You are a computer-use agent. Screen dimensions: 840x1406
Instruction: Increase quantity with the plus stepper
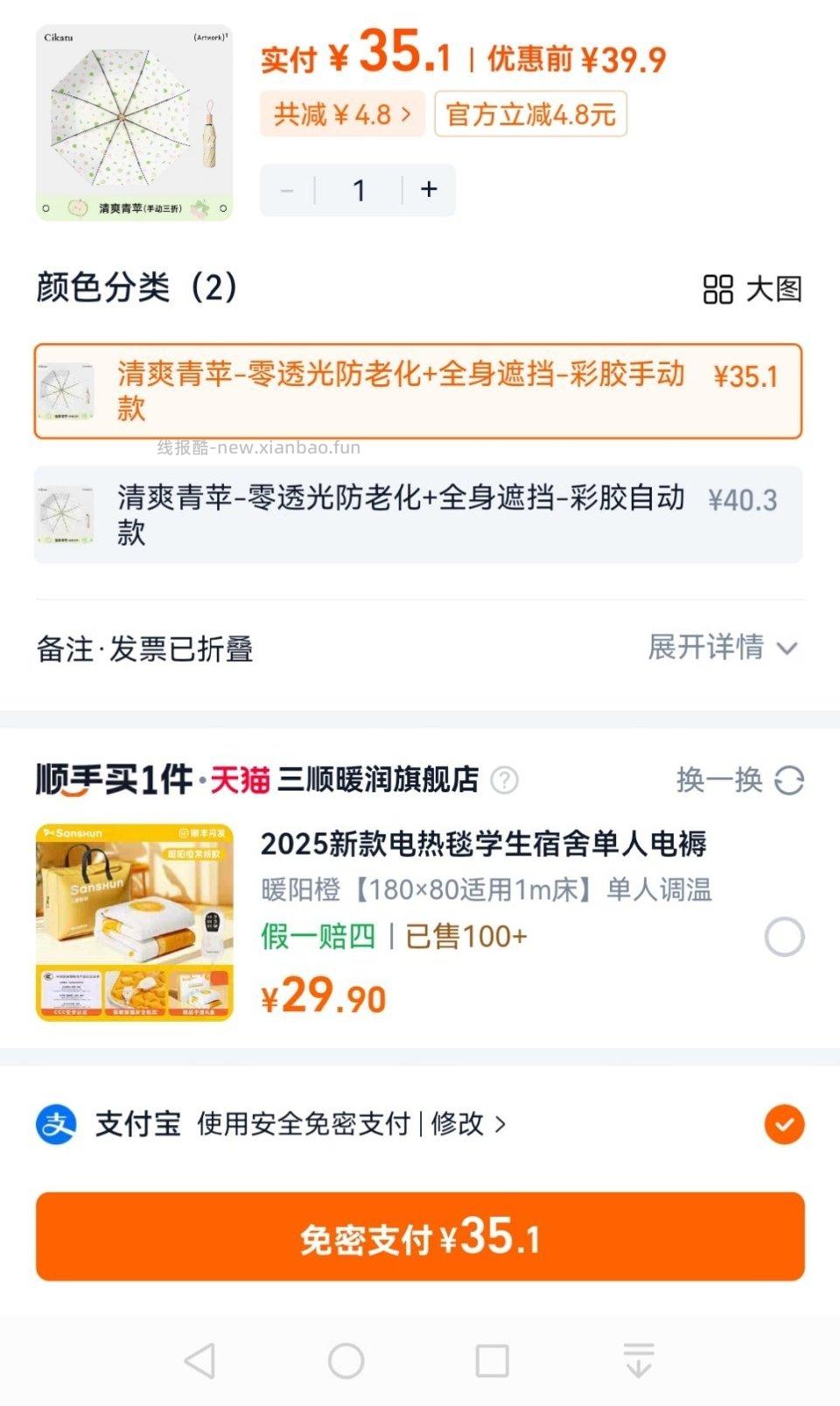pos(428,189)
